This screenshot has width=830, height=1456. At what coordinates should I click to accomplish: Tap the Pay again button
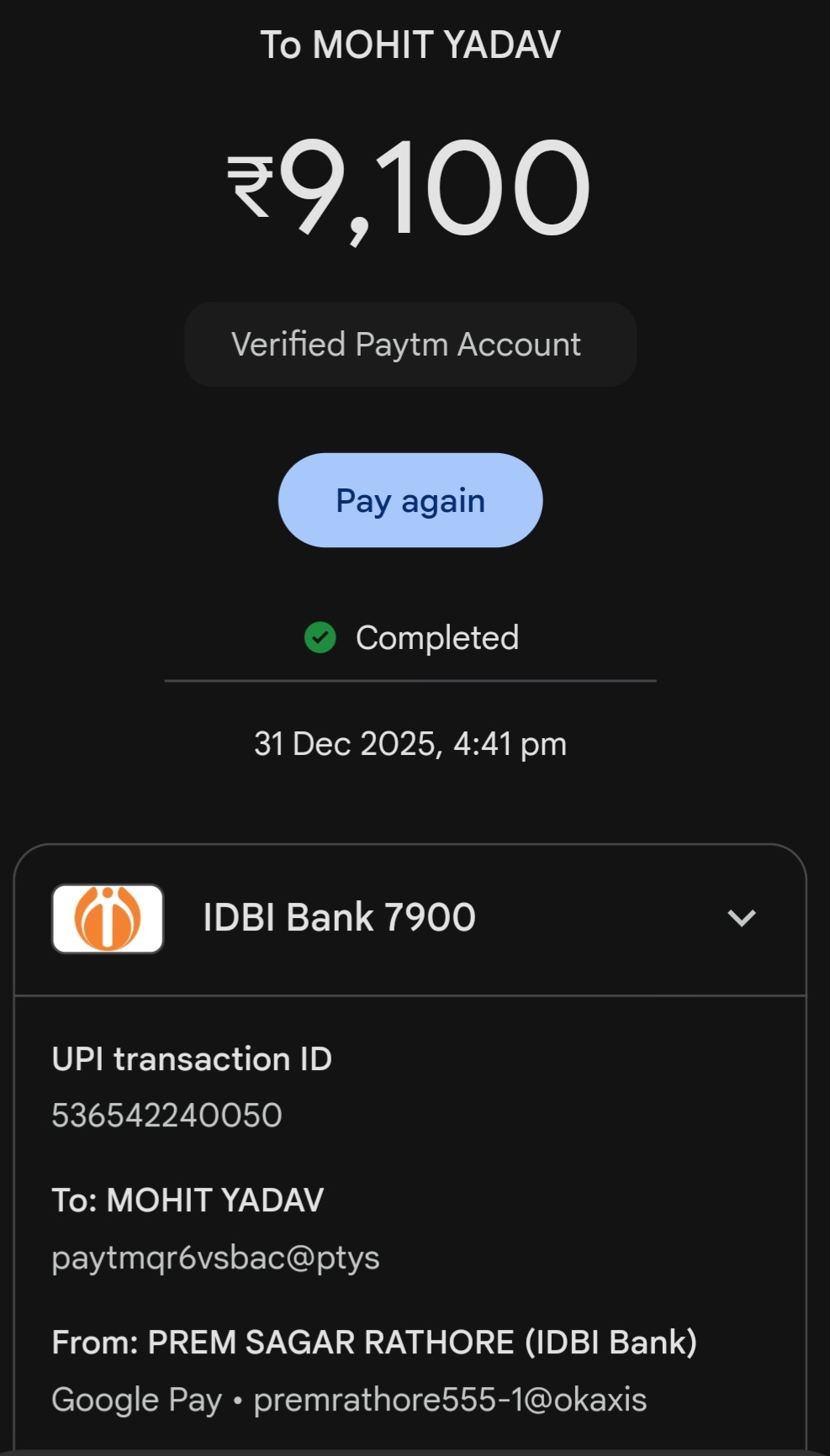410,501
